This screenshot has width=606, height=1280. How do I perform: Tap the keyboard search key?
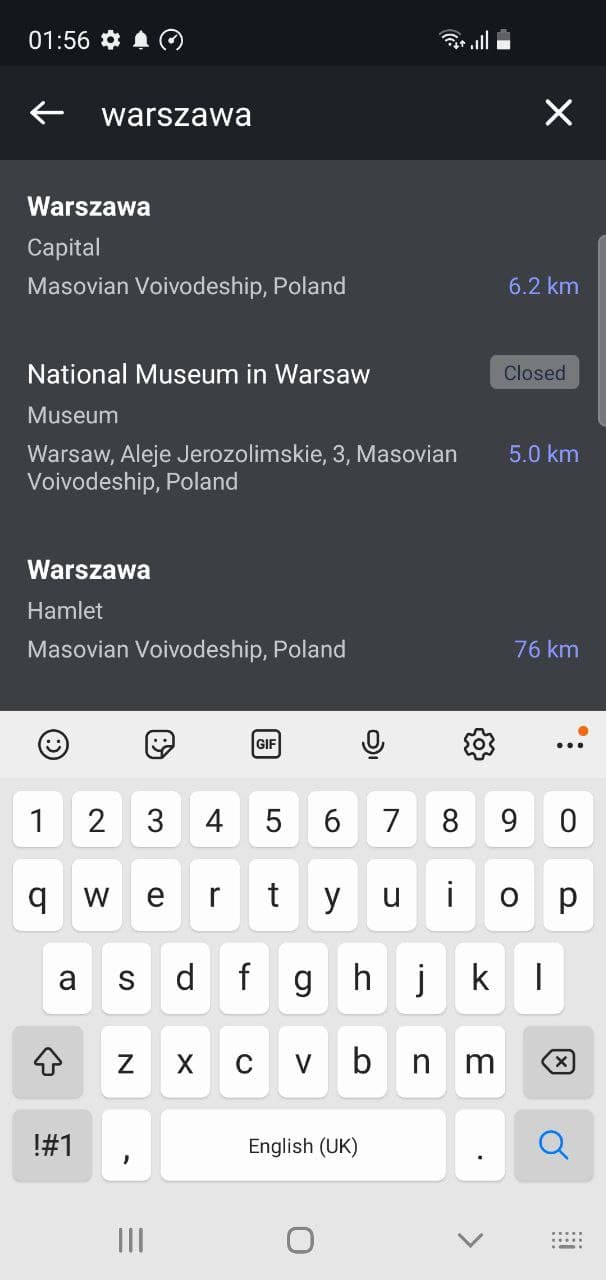(x=553, y=1144)
